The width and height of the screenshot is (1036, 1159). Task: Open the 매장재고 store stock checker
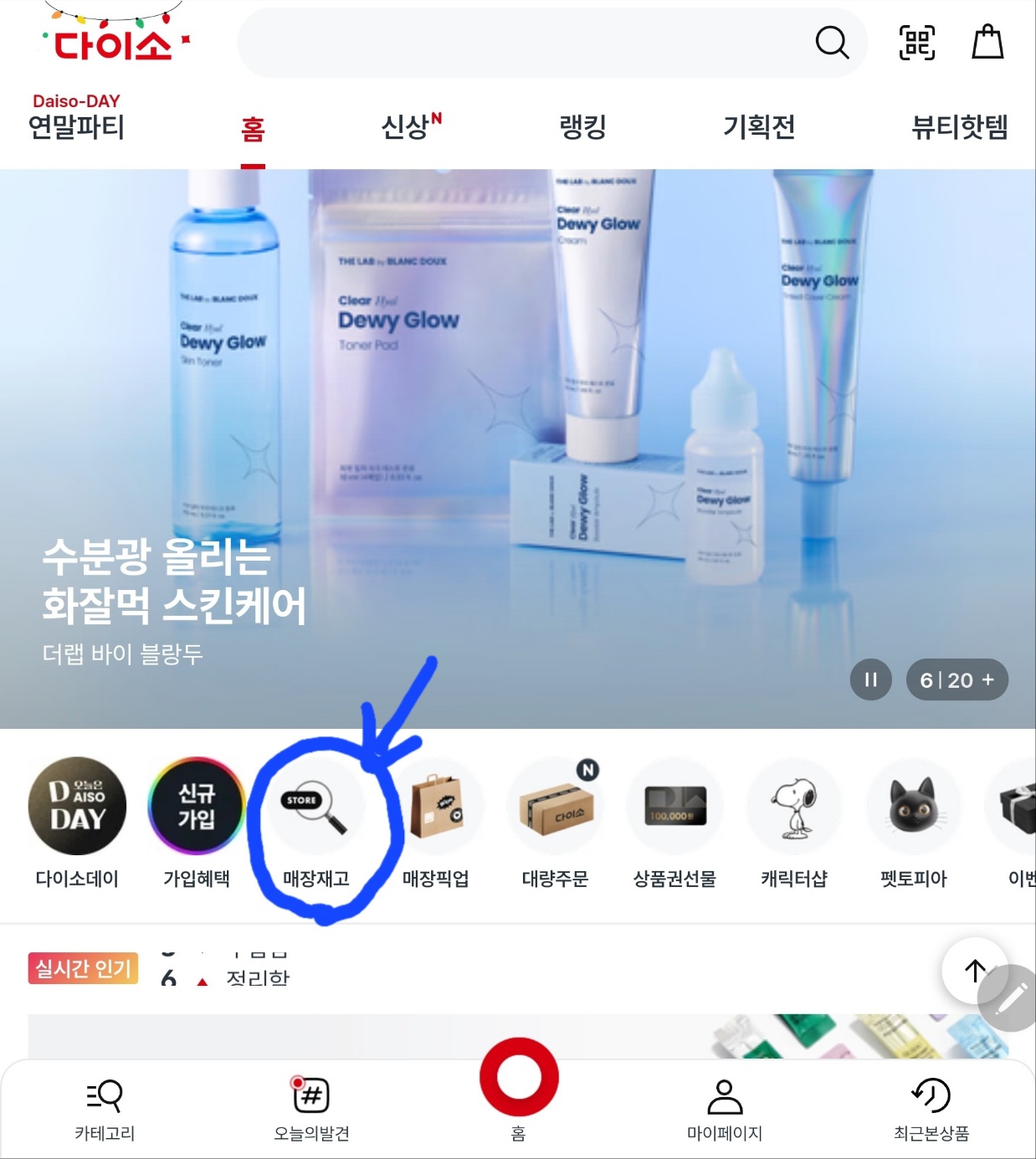316,806
